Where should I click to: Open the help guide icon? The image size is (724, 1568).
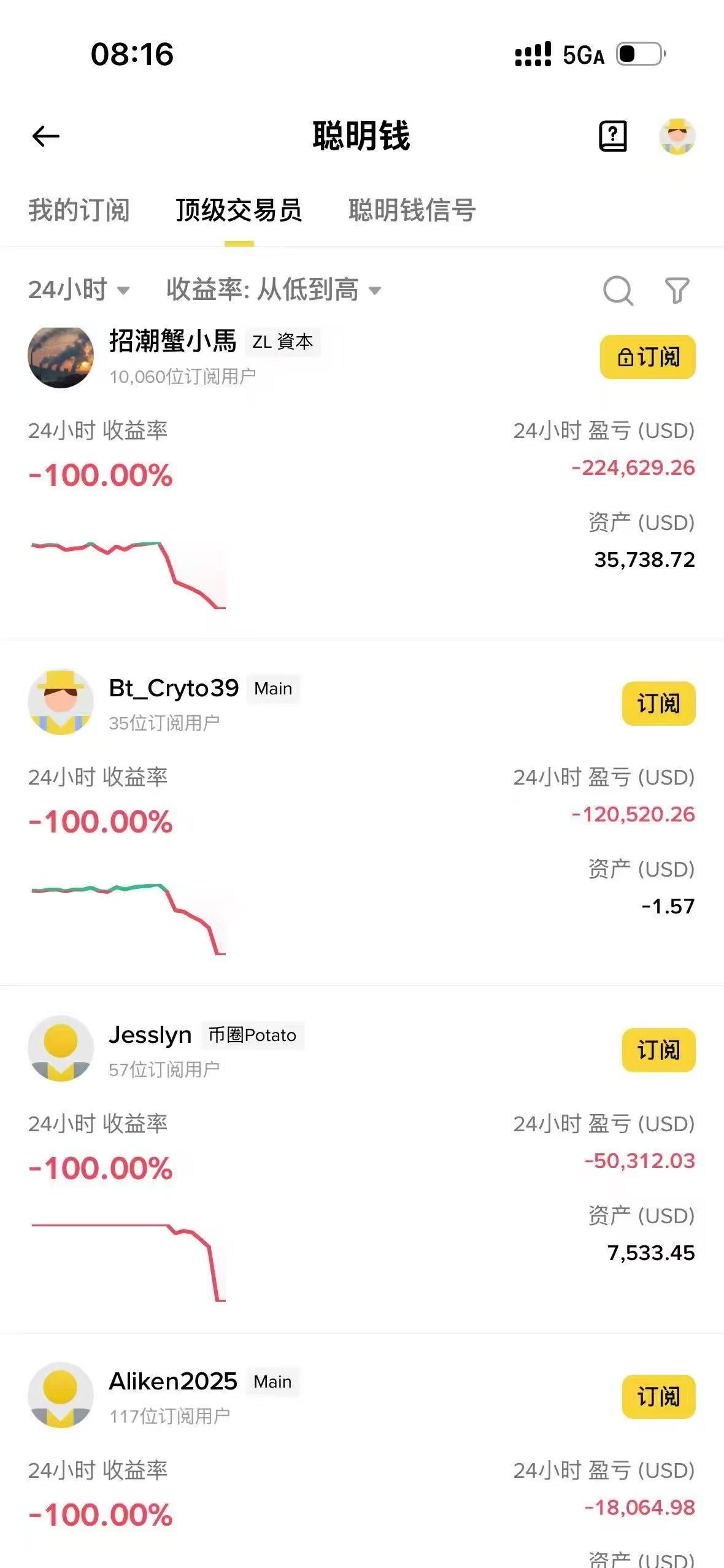[612, 136]
